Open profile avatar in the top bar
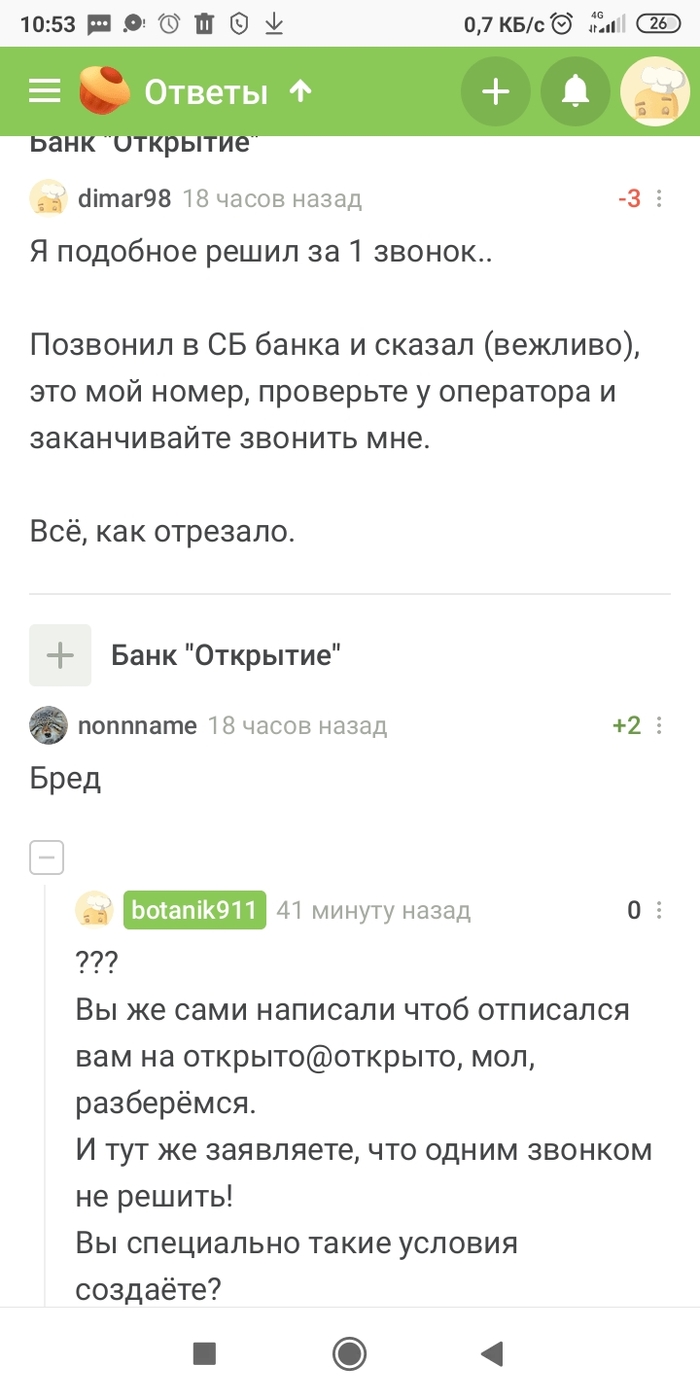 [x=655, y=92]
